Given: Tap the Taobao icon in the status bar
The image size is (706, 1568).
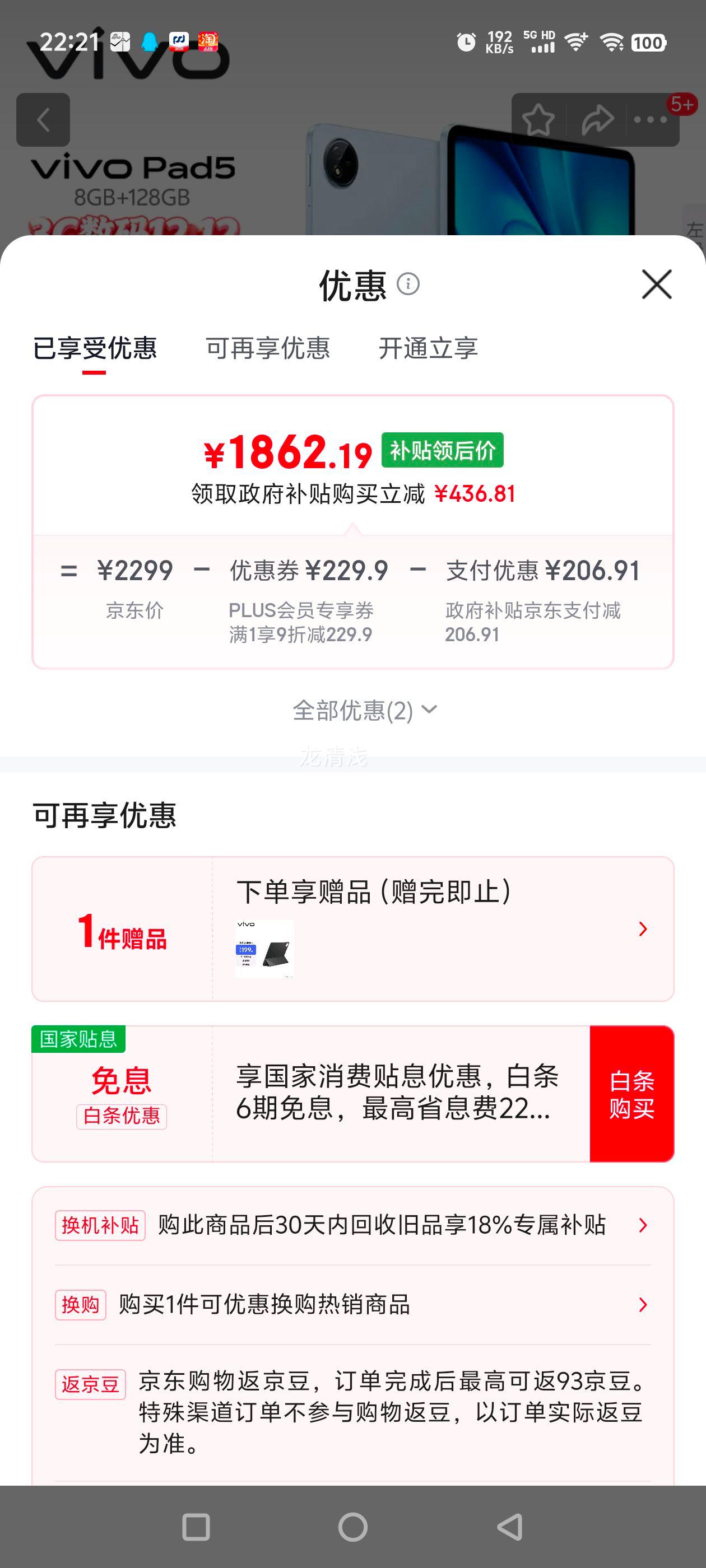Looking at the screenshot, I should (207, 41).
